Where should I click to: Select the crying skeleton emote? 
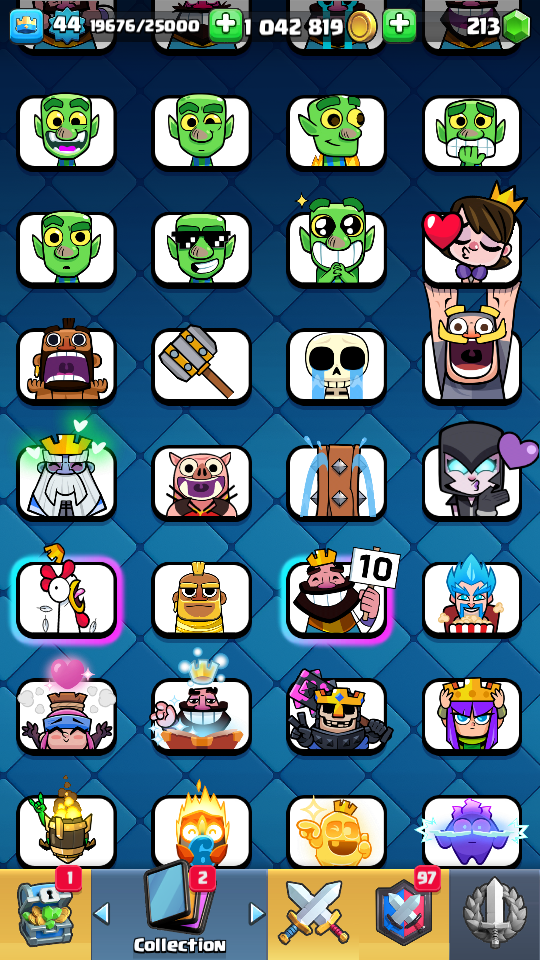pos(337,366)
